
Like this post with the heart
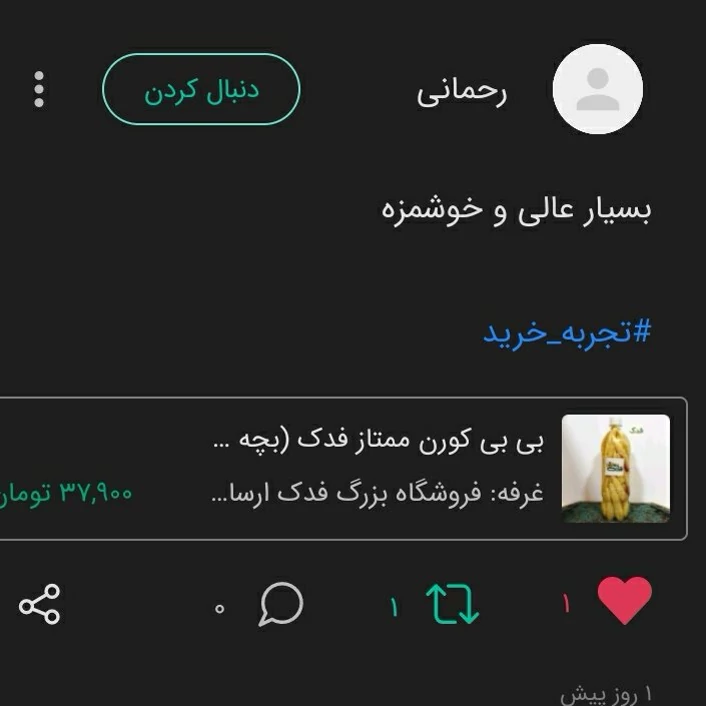coord(624,602)
